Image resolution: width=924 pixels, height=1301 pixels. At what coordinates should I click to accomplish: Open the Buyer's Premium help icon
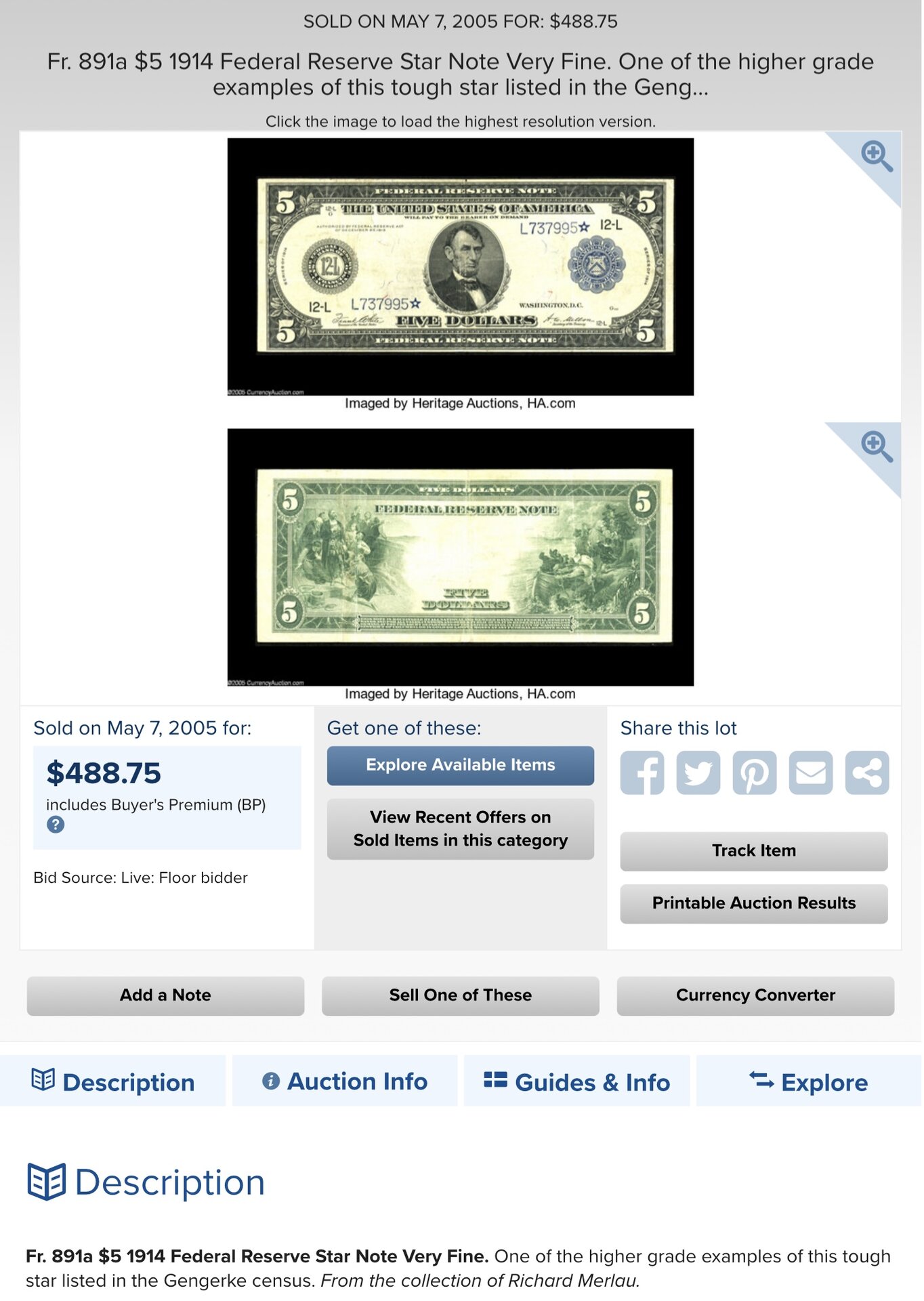[x=56, y=825]
